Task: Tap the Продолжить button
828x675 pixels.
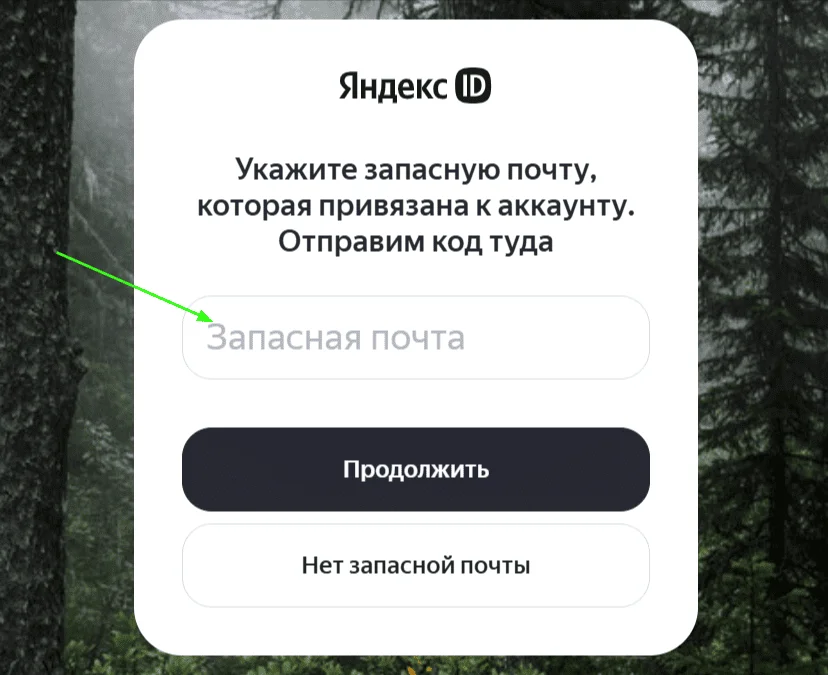Action: click(x=415, y=469)
